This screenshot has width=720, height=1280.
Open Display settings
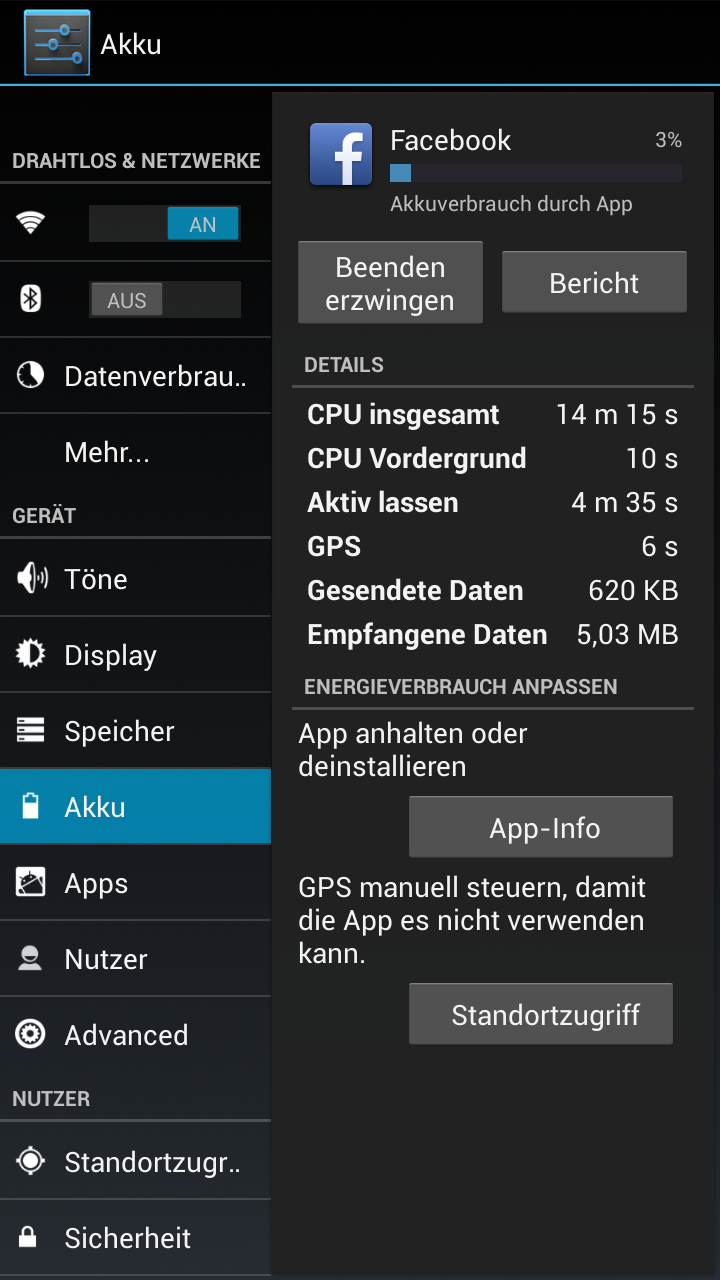click(x=135, y=655)
